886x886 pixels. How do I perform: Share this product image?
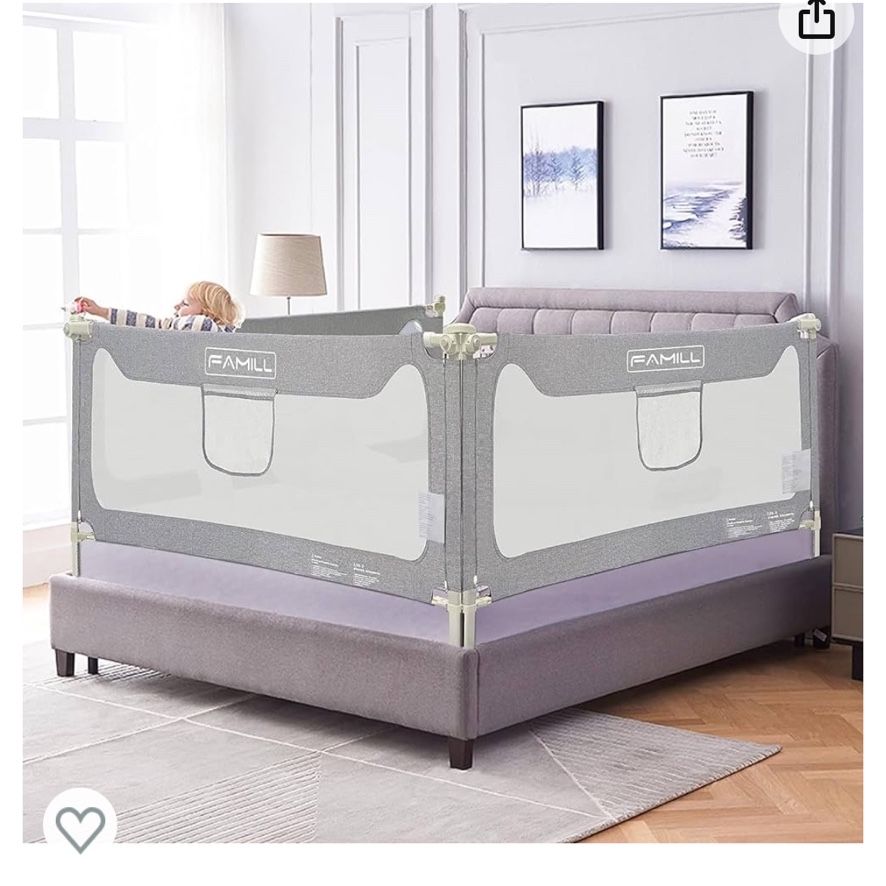[816, 21]
